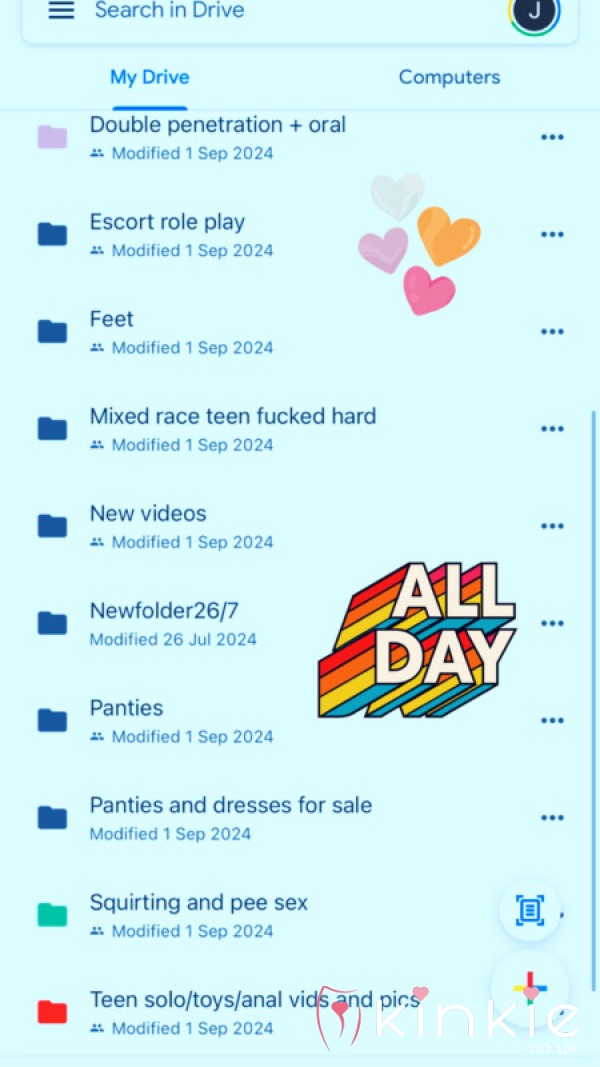This screenshot has height=1067, width=600.
Task: Start a document scan with scan button
Action: (530, 910)
